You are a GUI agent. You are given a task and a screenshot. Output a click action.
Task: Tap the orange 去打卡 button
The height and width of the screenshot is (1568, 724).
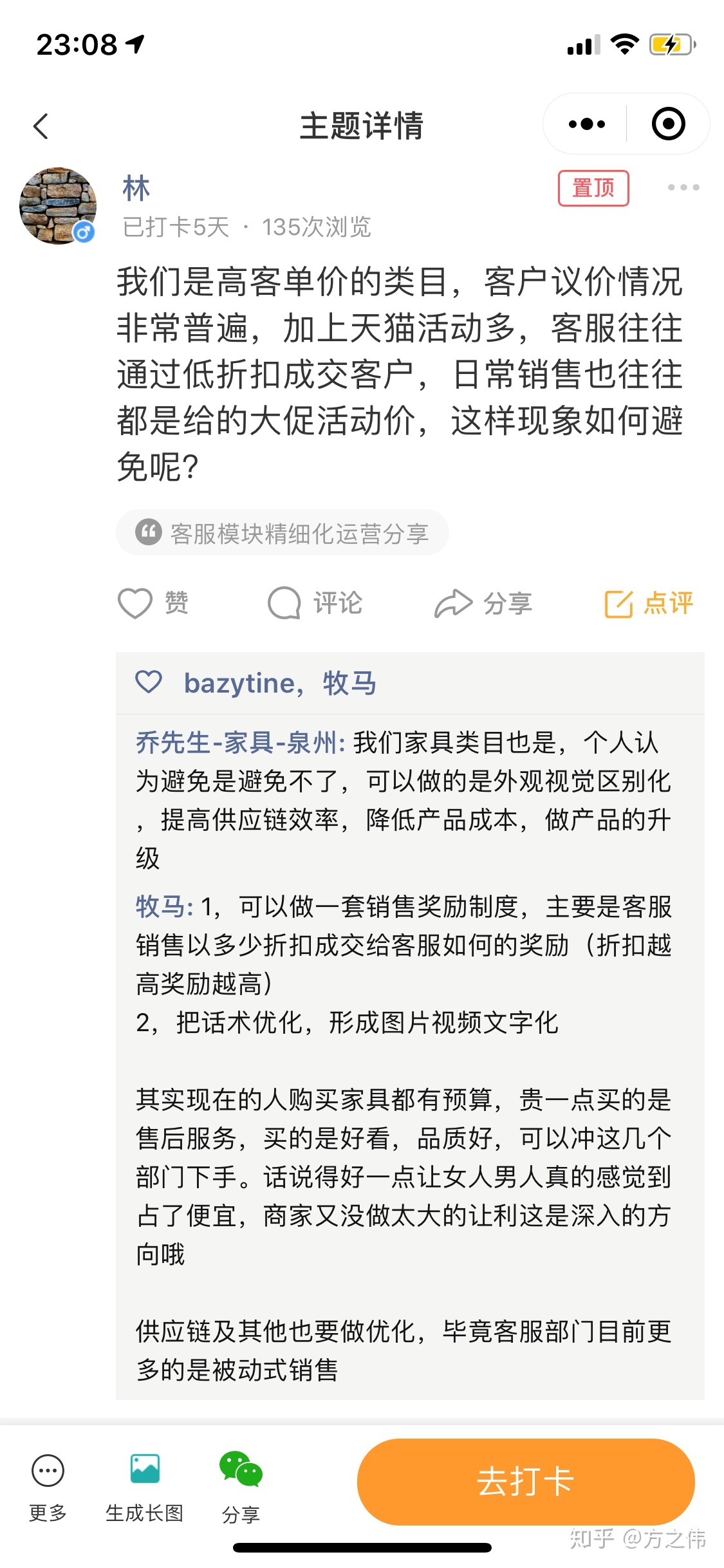click(x=525, y=1481)
